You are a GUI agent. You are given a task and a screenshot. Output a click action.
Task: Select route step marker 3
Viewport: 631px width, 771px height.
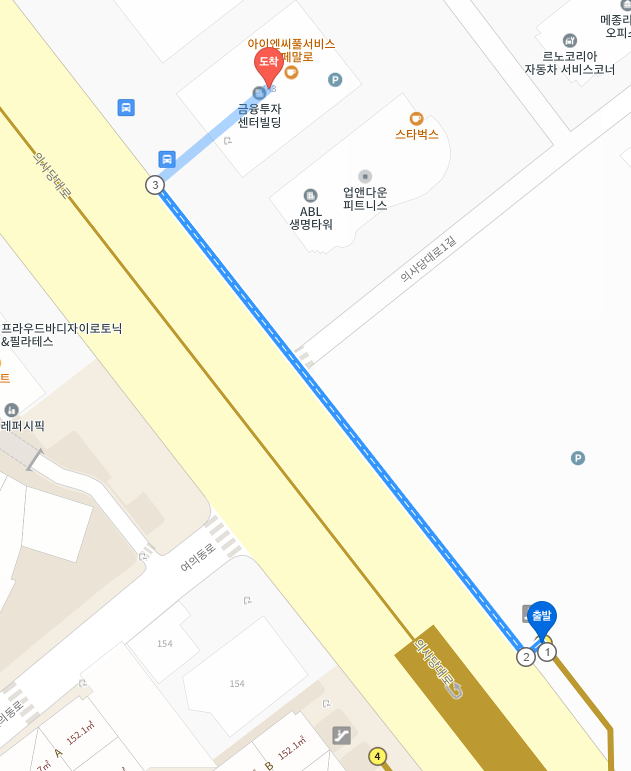[154, 185]
